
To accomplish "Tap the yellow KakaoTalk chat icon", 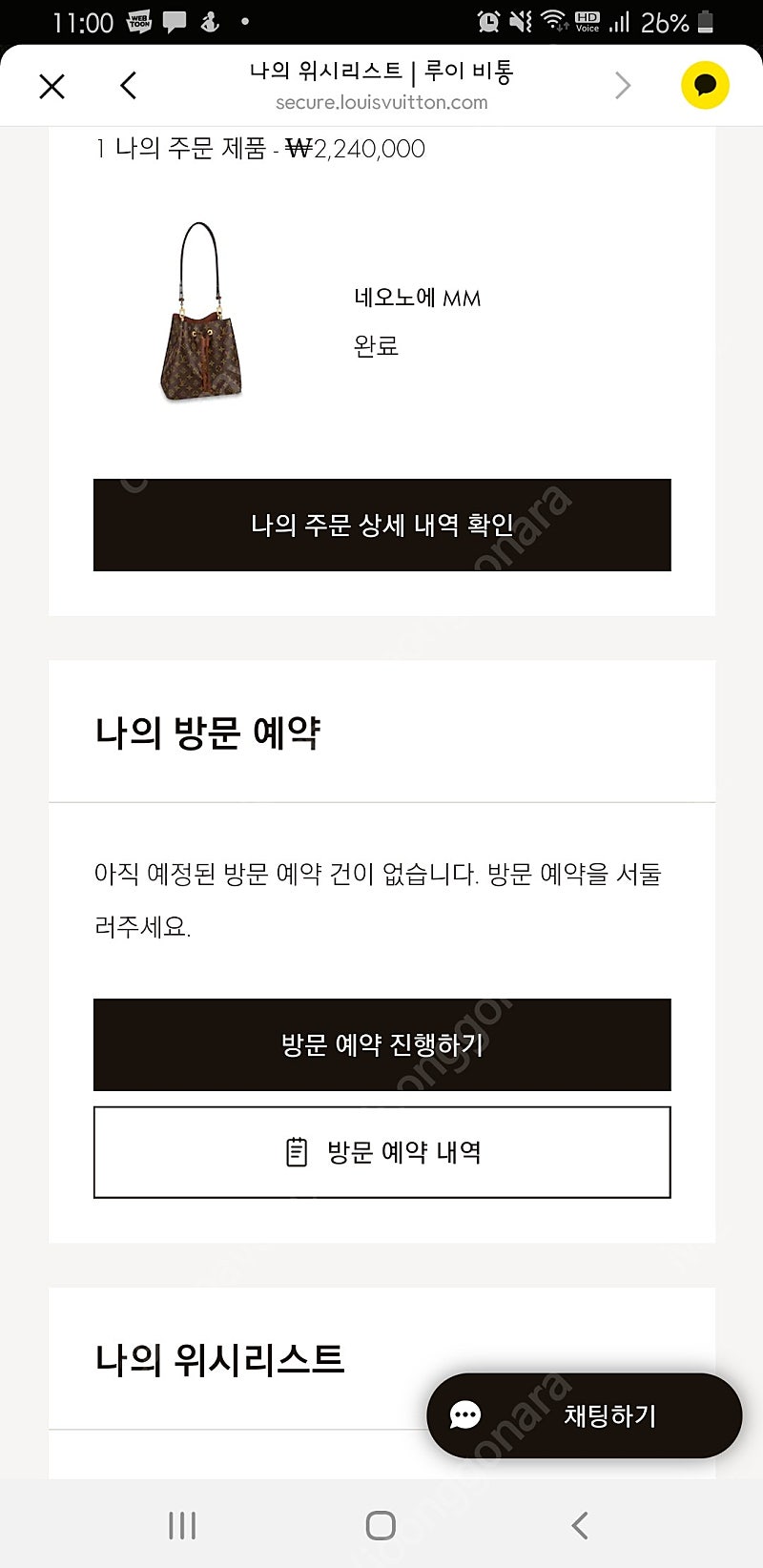I will pyautogui.click(x=705, y=86).
